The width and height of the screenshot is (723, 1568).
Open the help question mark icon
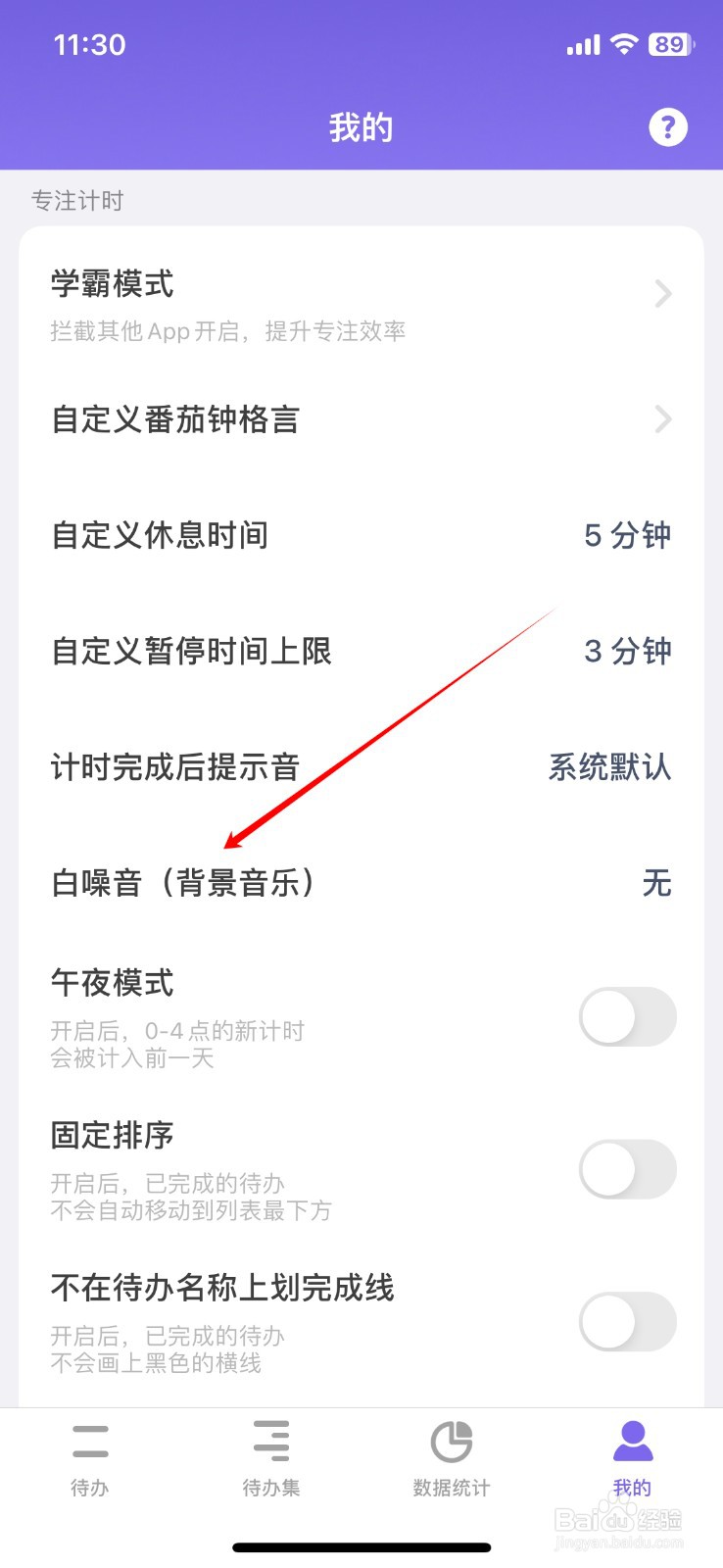[667, 126]
